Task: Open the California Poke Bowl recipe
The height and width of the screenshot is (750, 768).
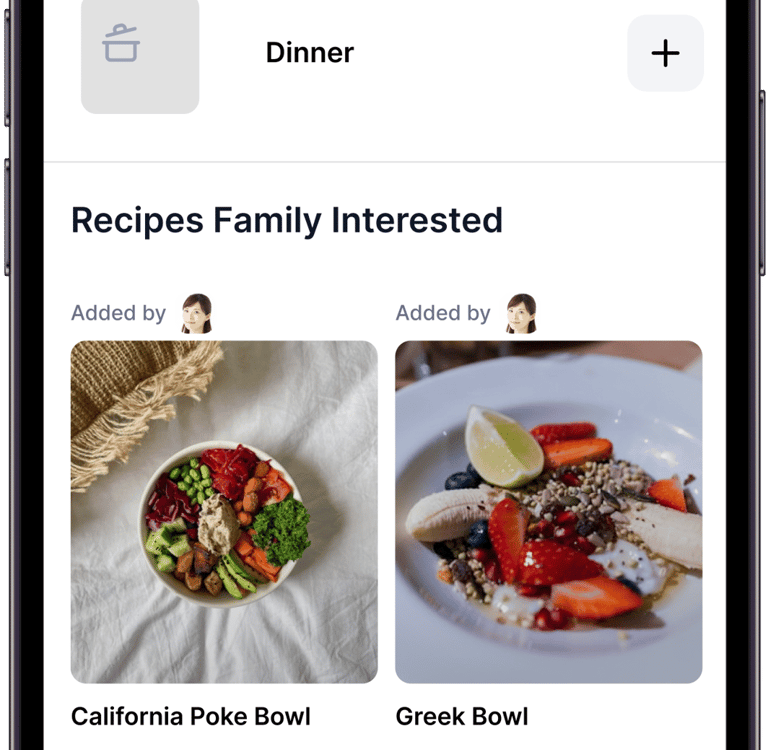Action: pyautogui.click(x=224, y=512)
